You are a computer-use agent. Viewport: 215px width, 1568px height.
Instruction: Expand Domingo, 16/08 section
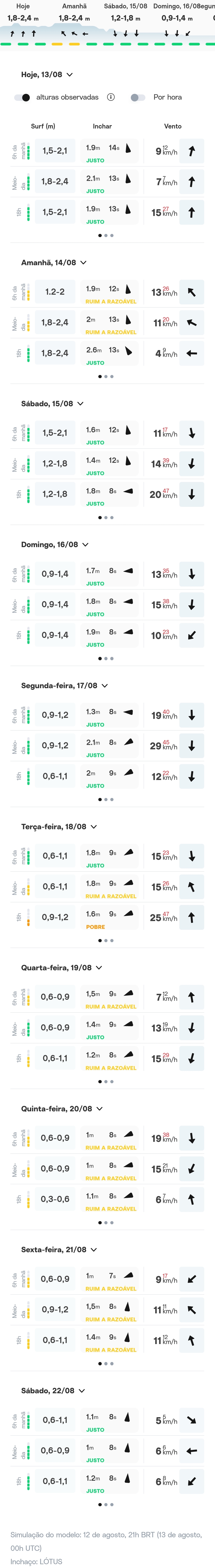85,545
